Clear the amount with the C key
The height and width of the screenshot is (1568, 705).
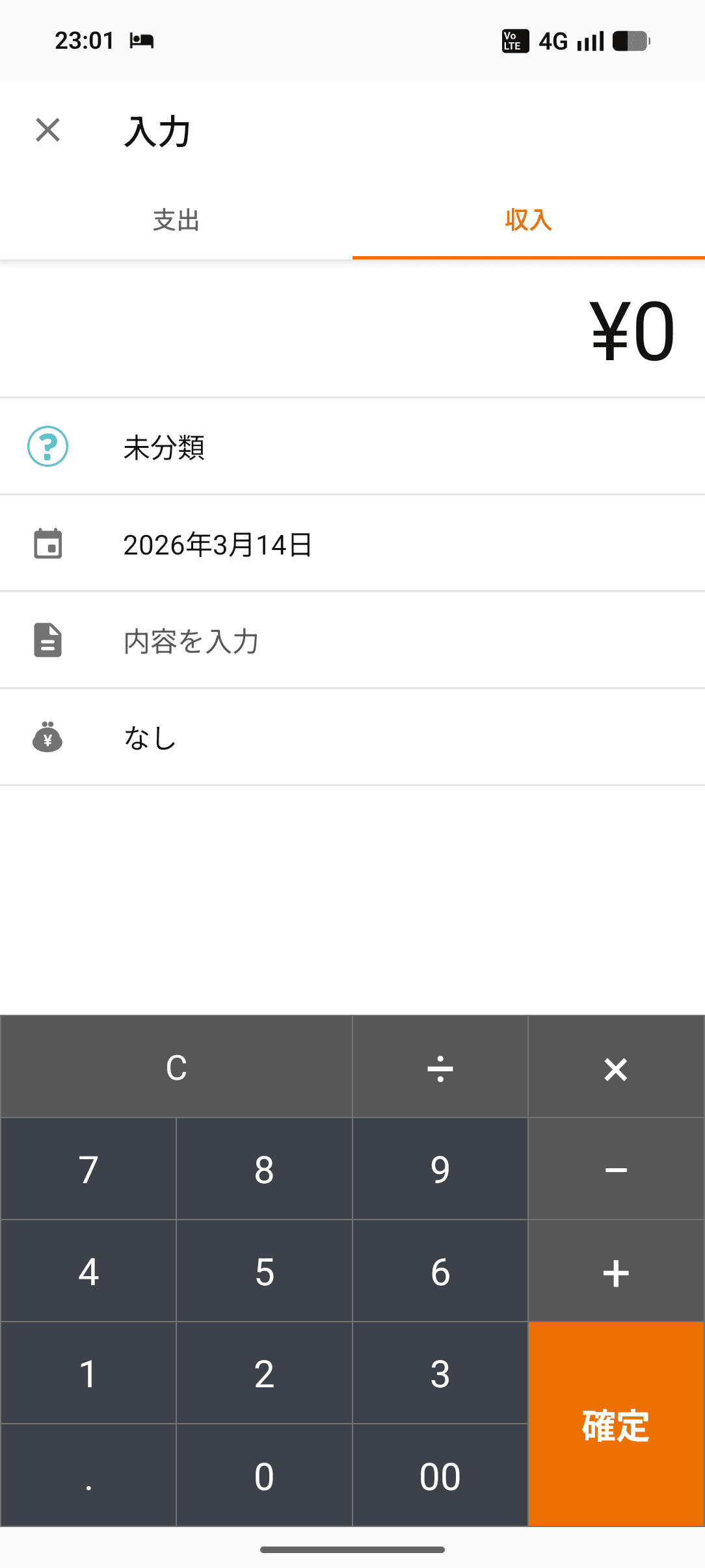176,1067
